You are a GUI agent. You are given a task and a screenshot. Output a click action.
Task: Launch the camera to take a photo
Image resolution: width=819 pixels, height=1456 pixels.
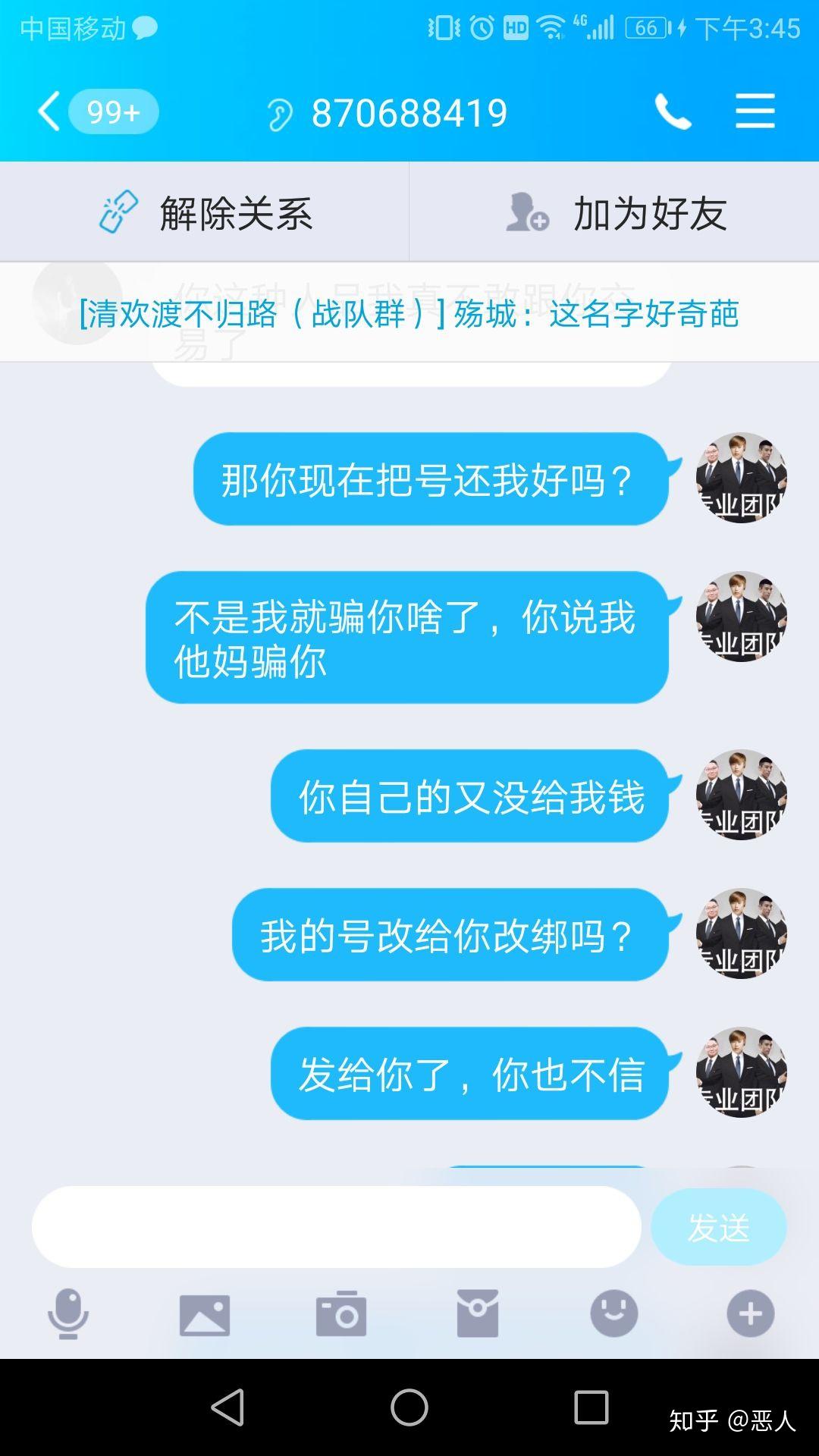(x=341, y=1313)
